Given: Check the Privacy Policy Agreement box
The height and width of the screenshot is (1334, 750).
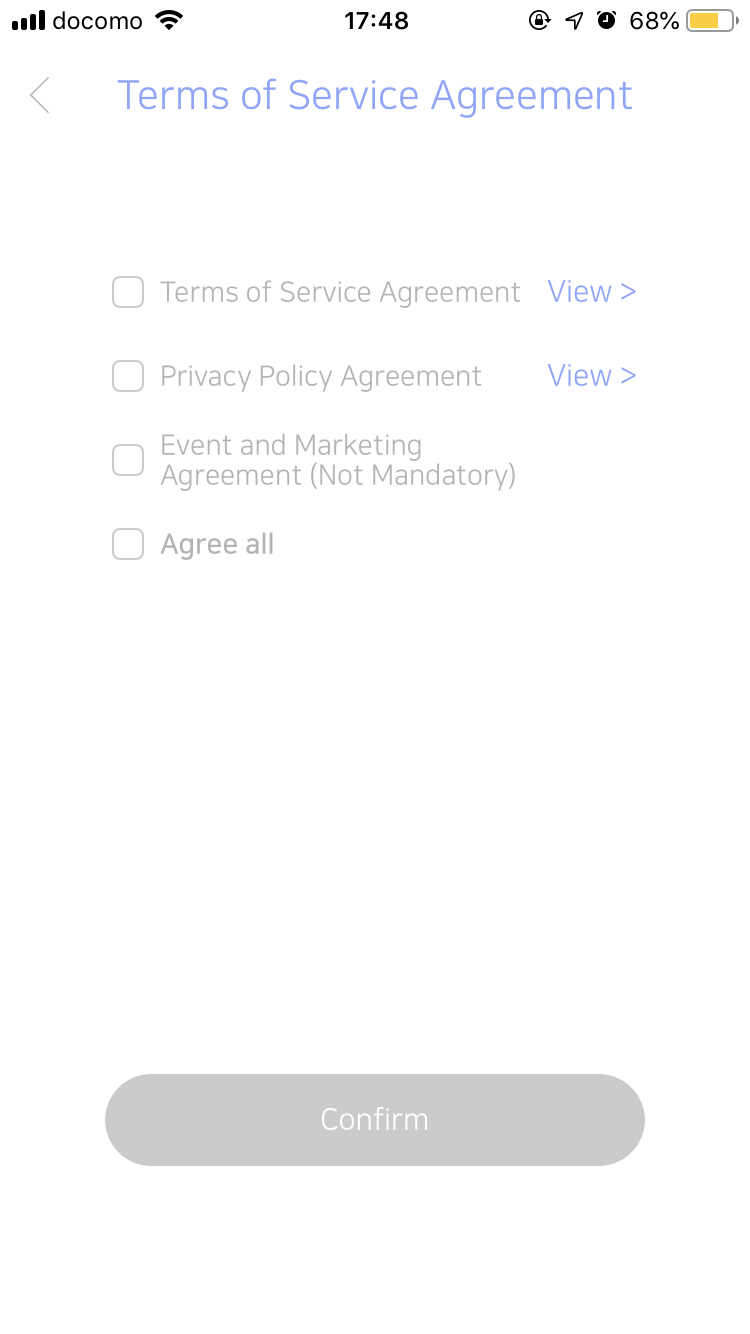Looking at the screenshot, I should pyautogui.click(x=128, y=376).
